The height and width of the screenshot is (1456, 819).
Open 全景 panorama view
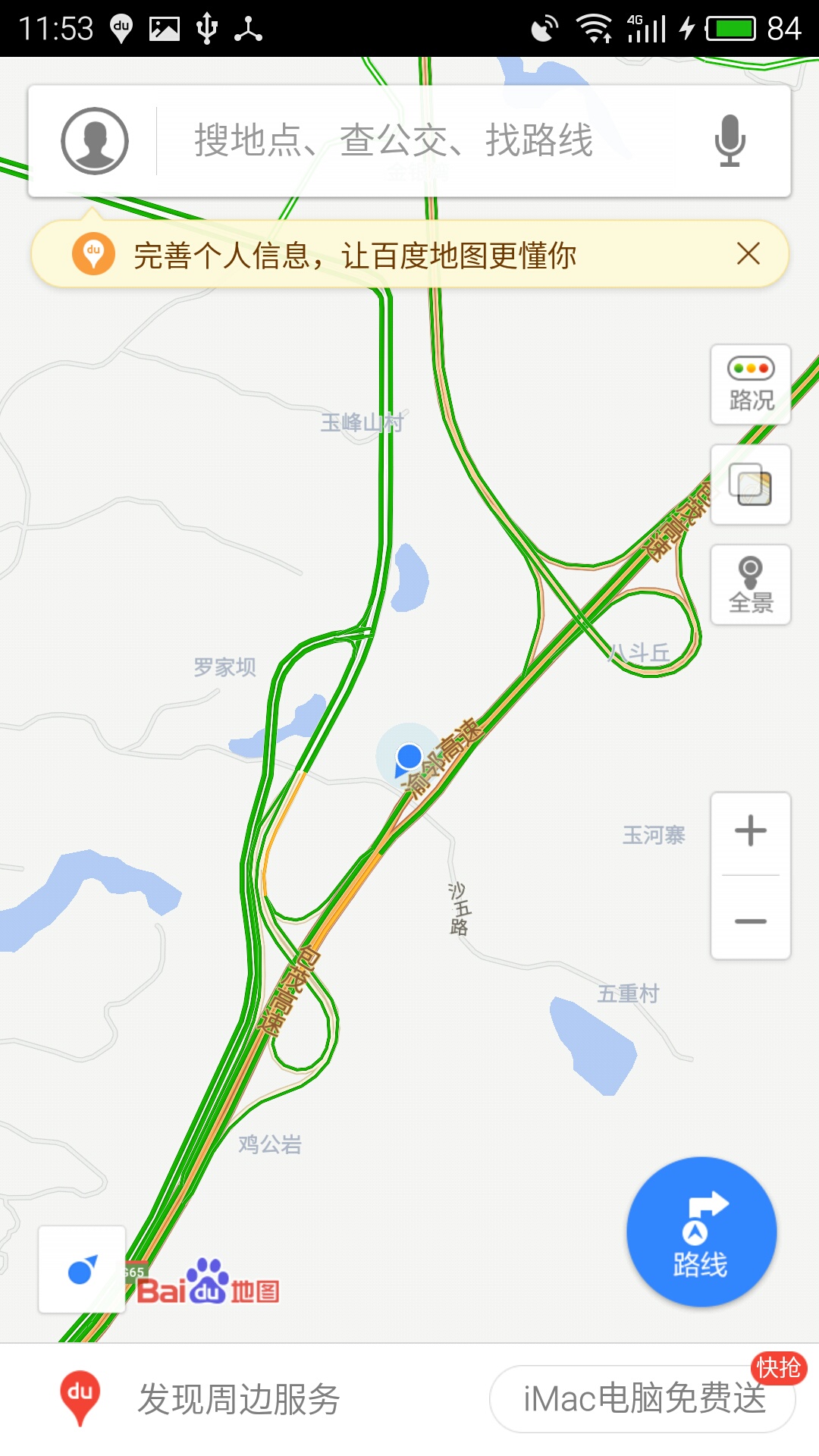[751, 585]
